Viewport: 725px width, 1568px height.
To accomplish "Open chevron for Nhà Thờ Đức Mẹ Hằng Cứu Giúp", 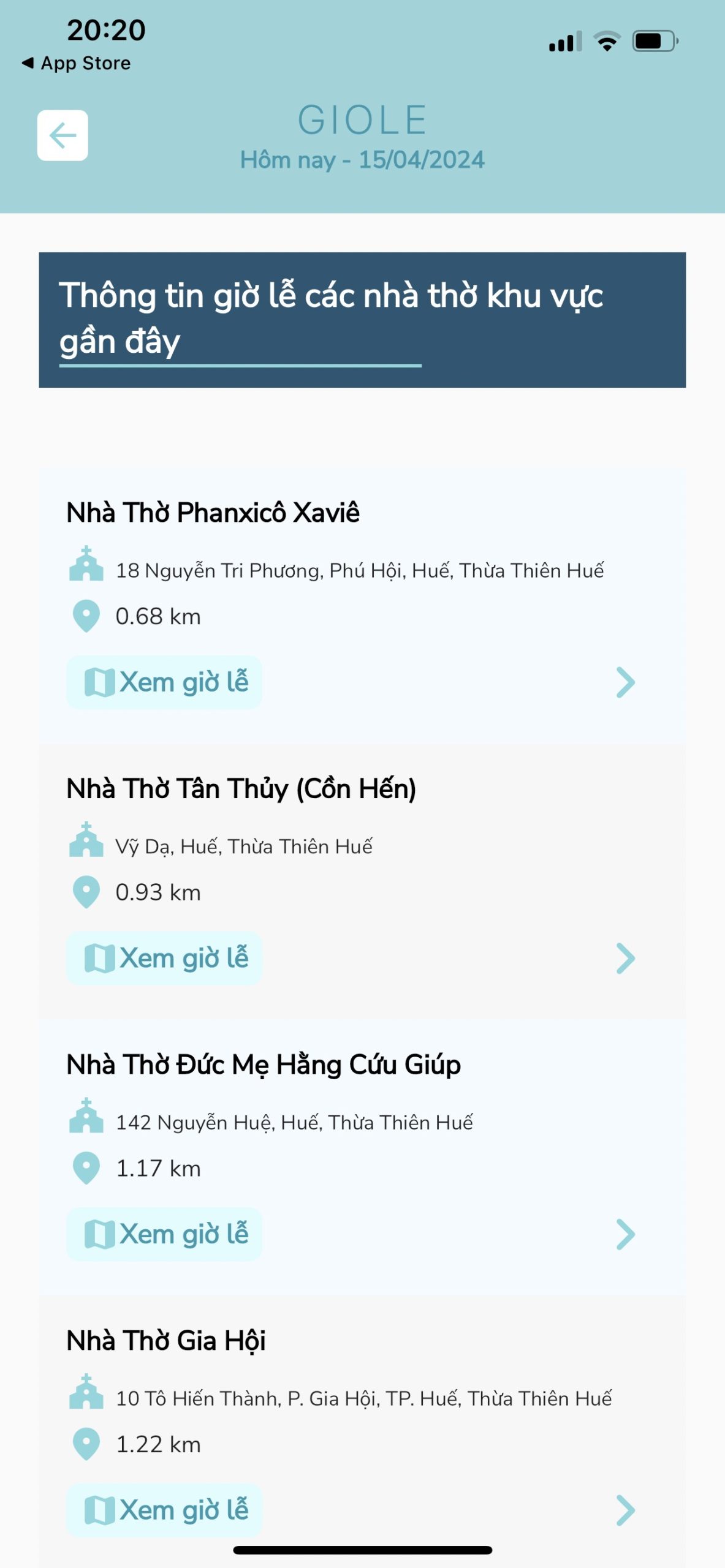I will coord(625,1234).
